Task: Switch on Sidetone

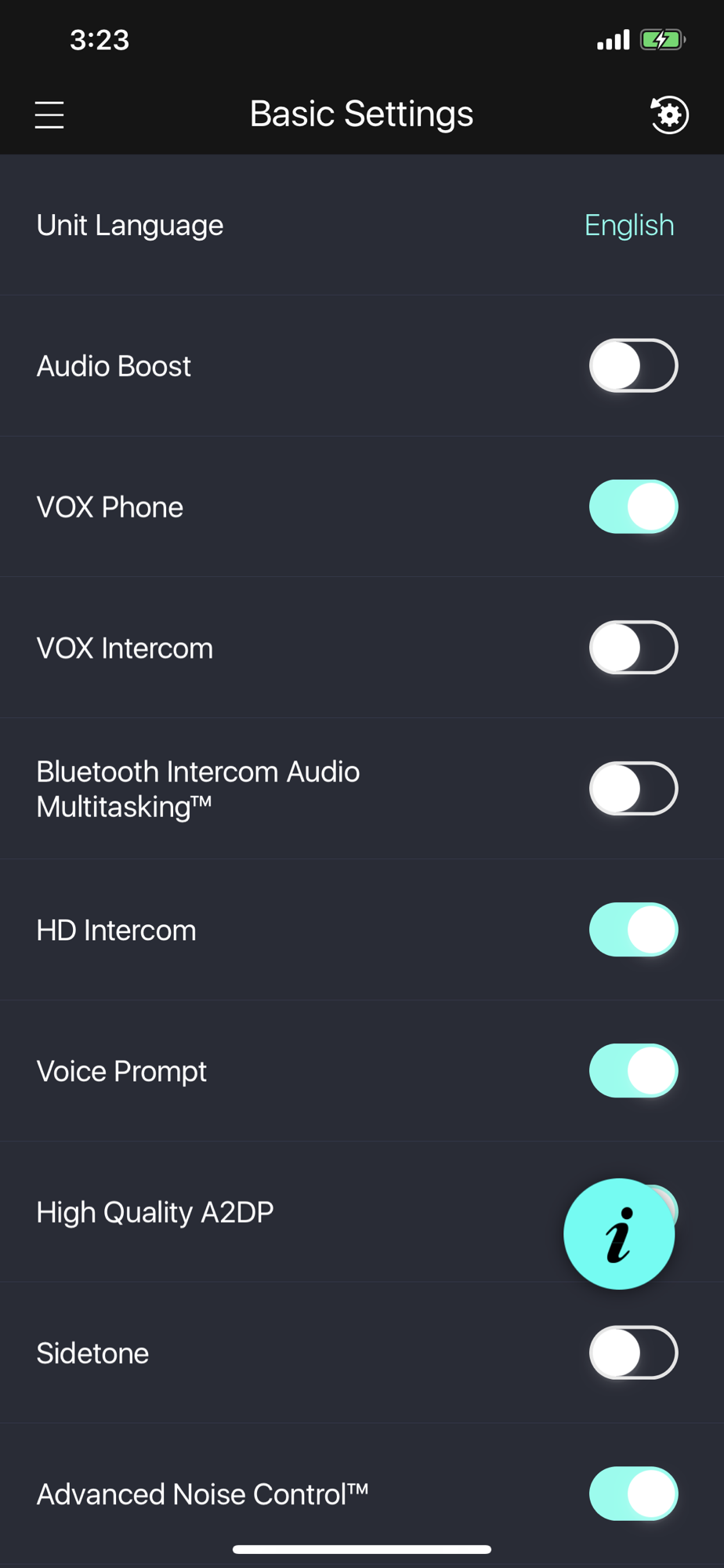Action: pos(633,1353)
